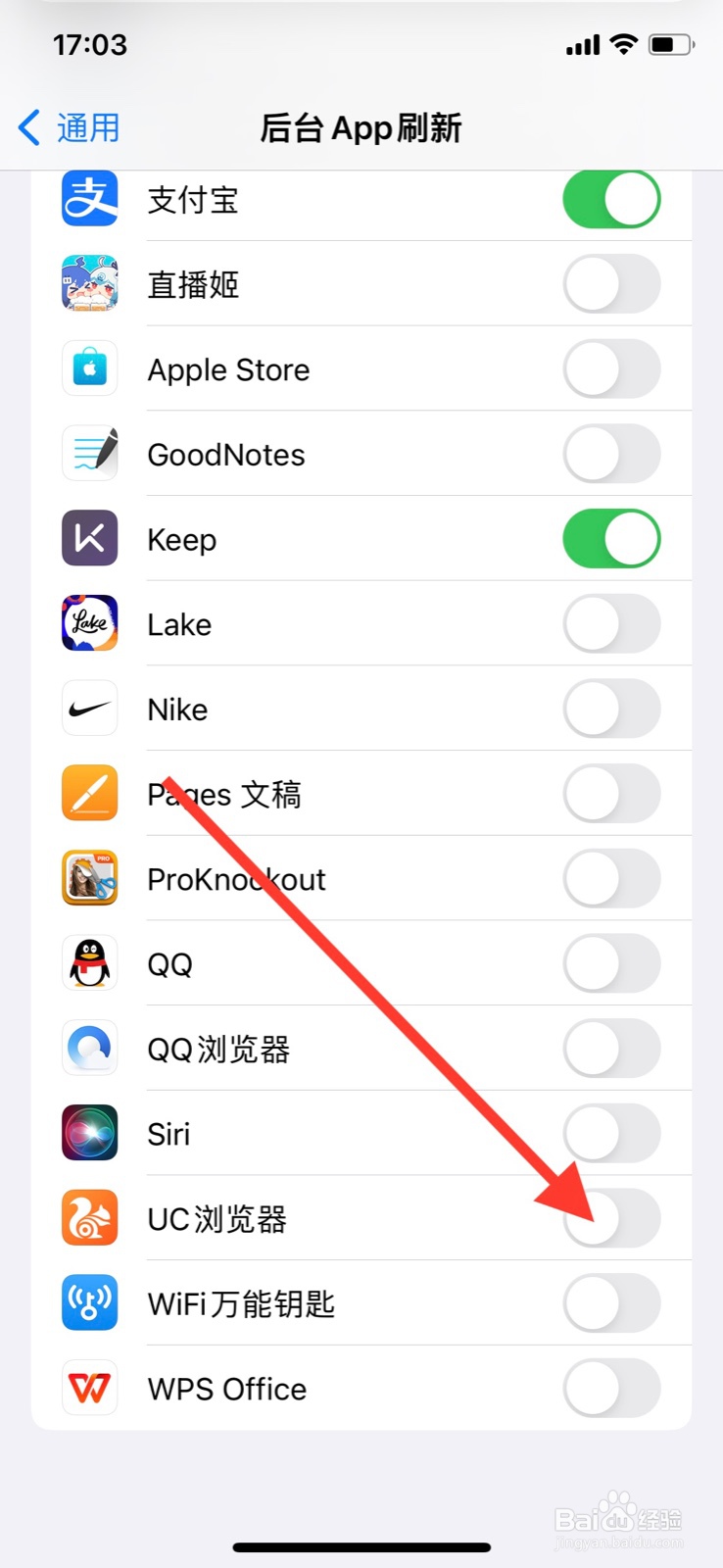
Task: Enable background refresh for WiFi万能钥匙
Action: tap(611, 1302)
